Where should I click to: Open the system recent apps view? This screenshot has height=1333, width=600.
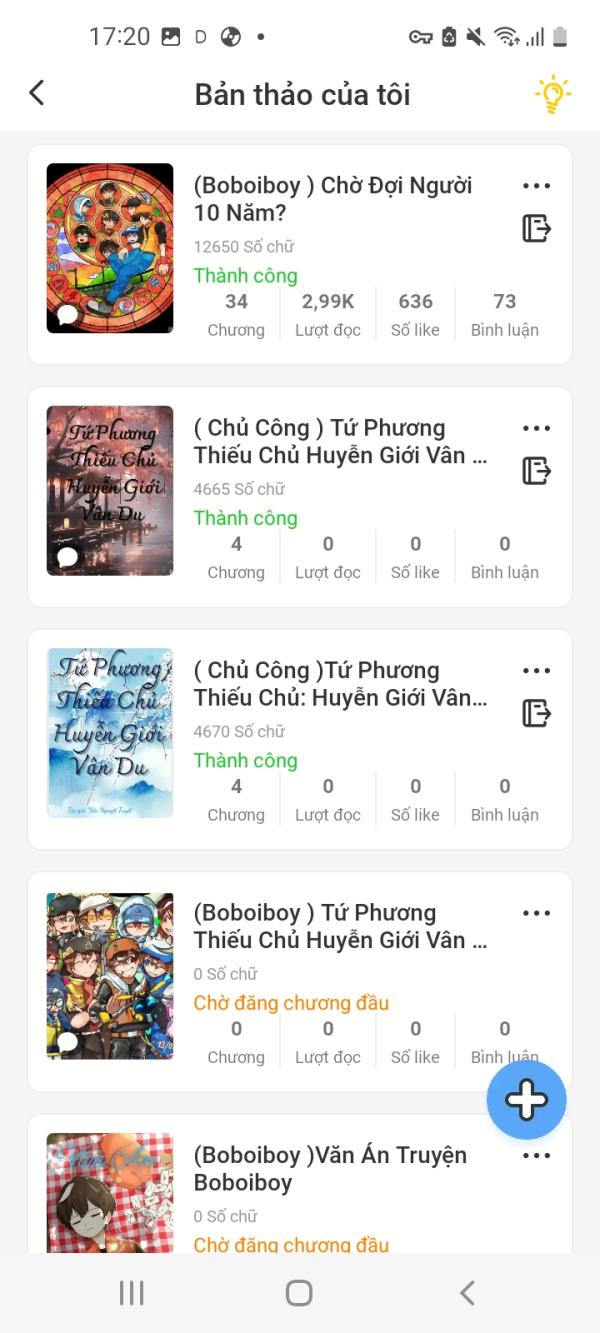pos(132,1293)
